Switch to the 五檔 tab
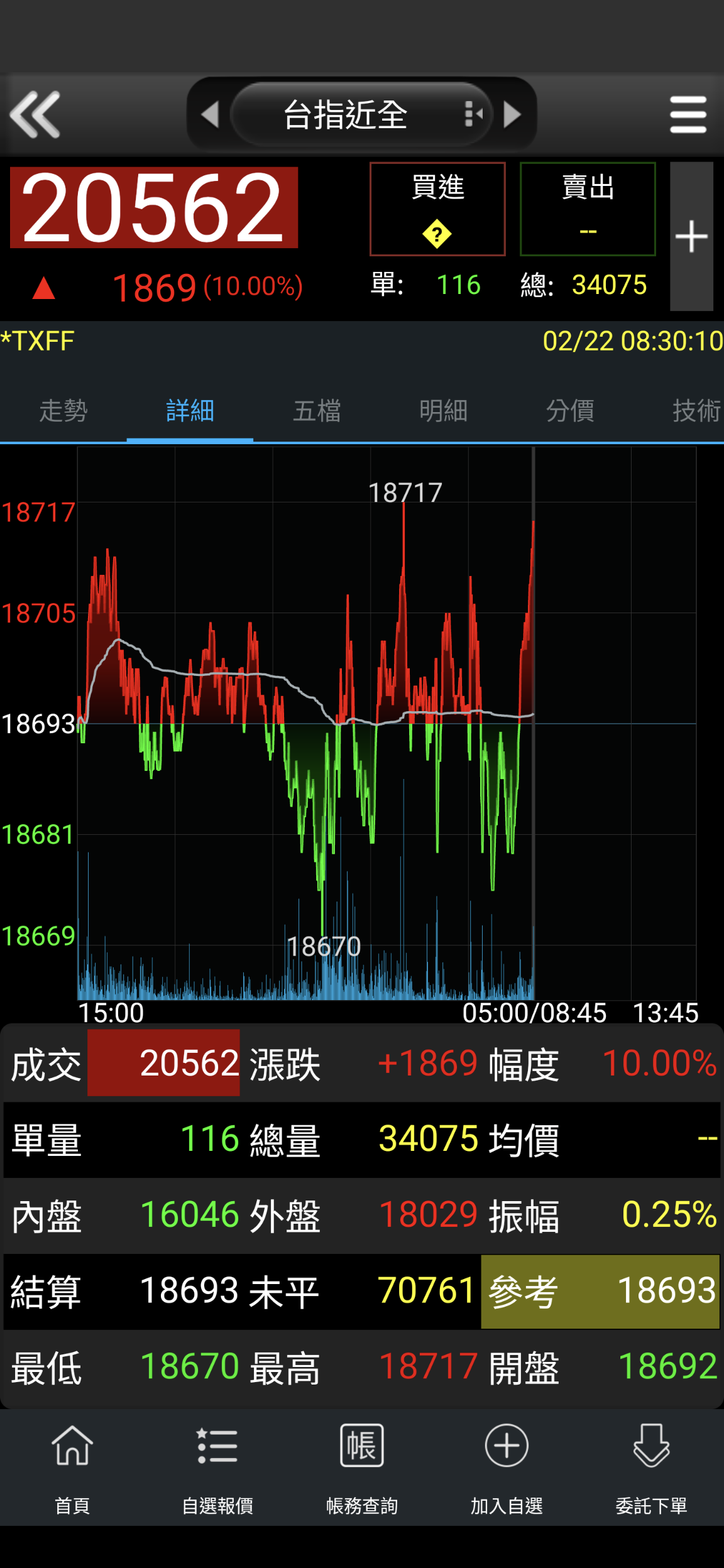 317,411
